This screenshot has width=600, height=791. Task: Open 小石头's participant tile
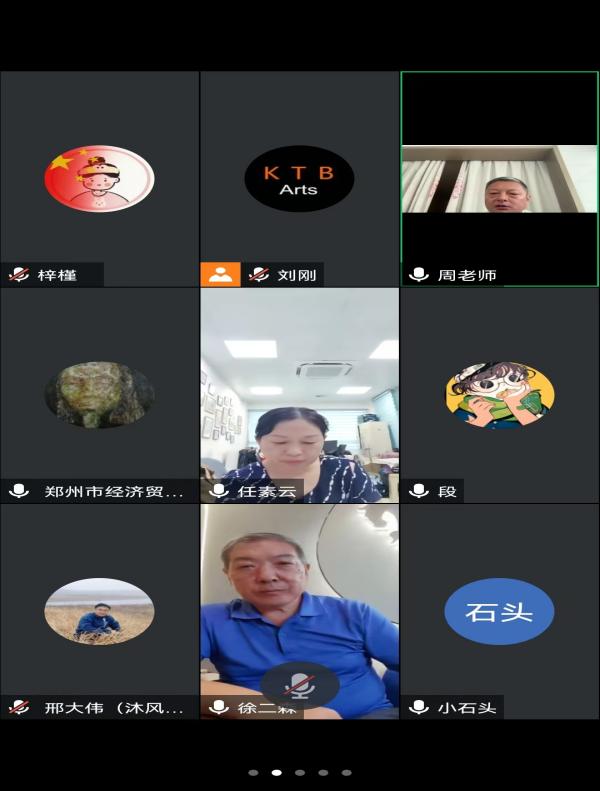click(499, 611)
